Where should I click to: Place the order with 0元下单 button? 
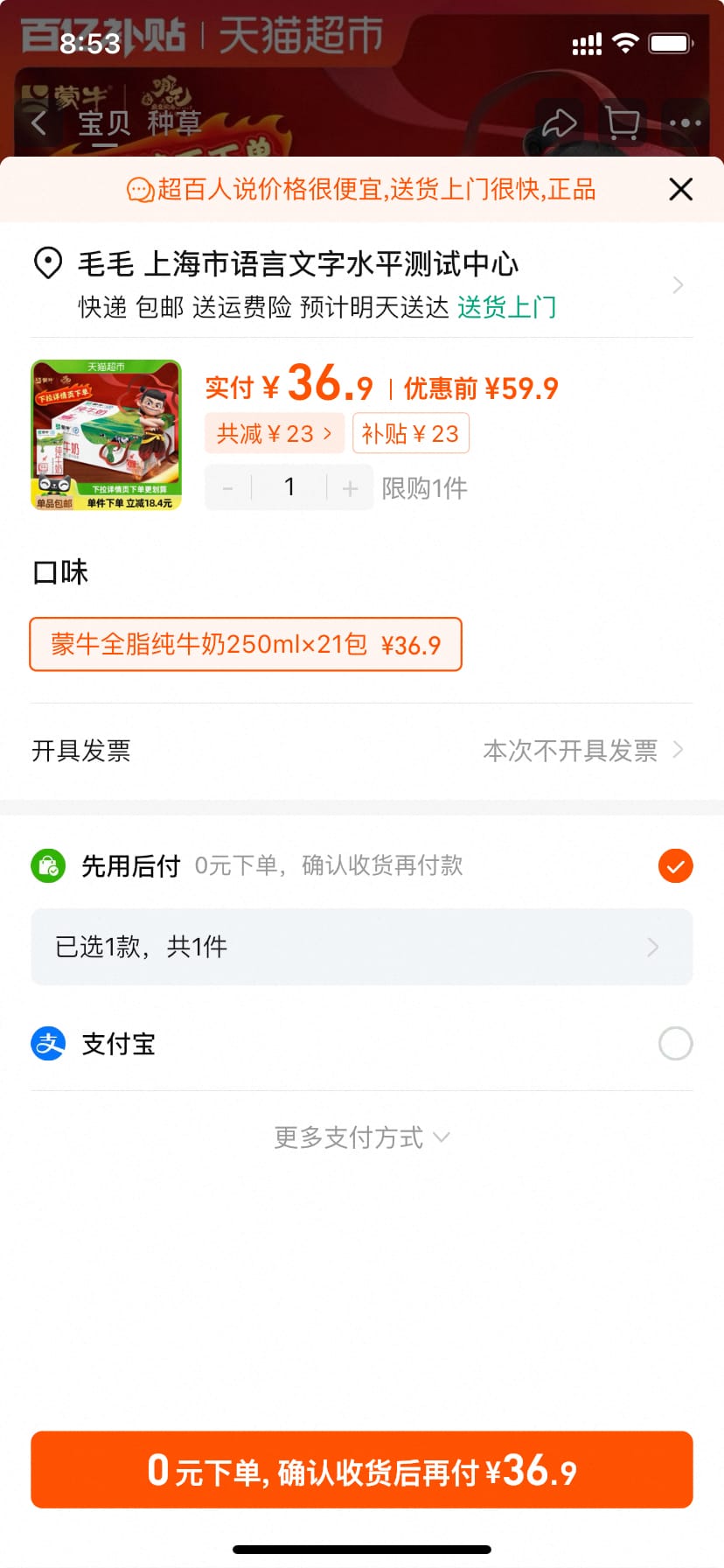click(362, 1470)
